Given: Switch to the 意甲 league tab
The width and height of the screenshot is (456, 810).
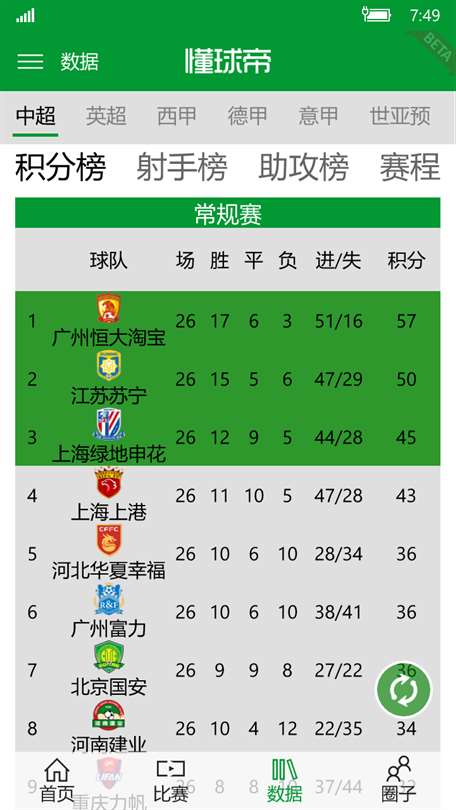Looking at the screenshot, I should pyautogui.click(x=318, y=116).
